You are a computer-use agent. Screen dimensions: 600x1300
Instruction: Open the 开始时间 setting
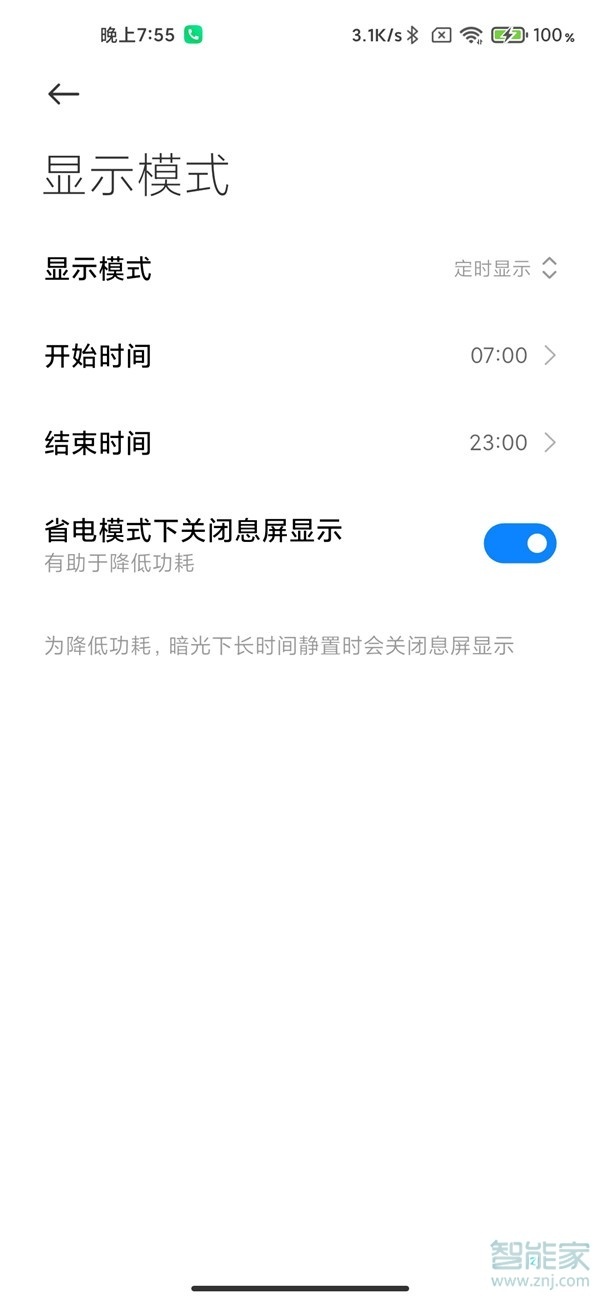coord(300,355)
